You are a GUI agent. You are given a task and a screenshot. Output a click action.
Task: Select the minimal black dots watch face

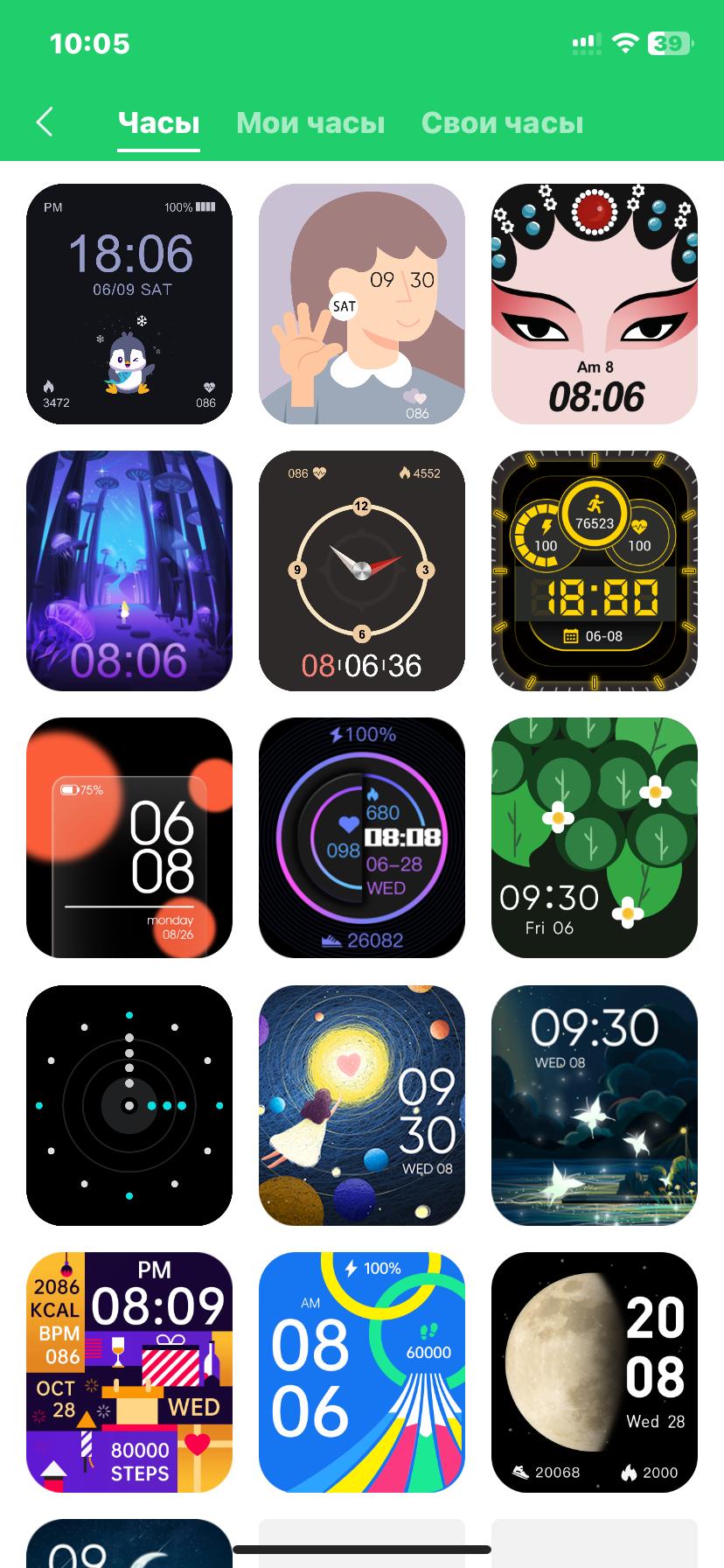click(x=129, y=1105)
